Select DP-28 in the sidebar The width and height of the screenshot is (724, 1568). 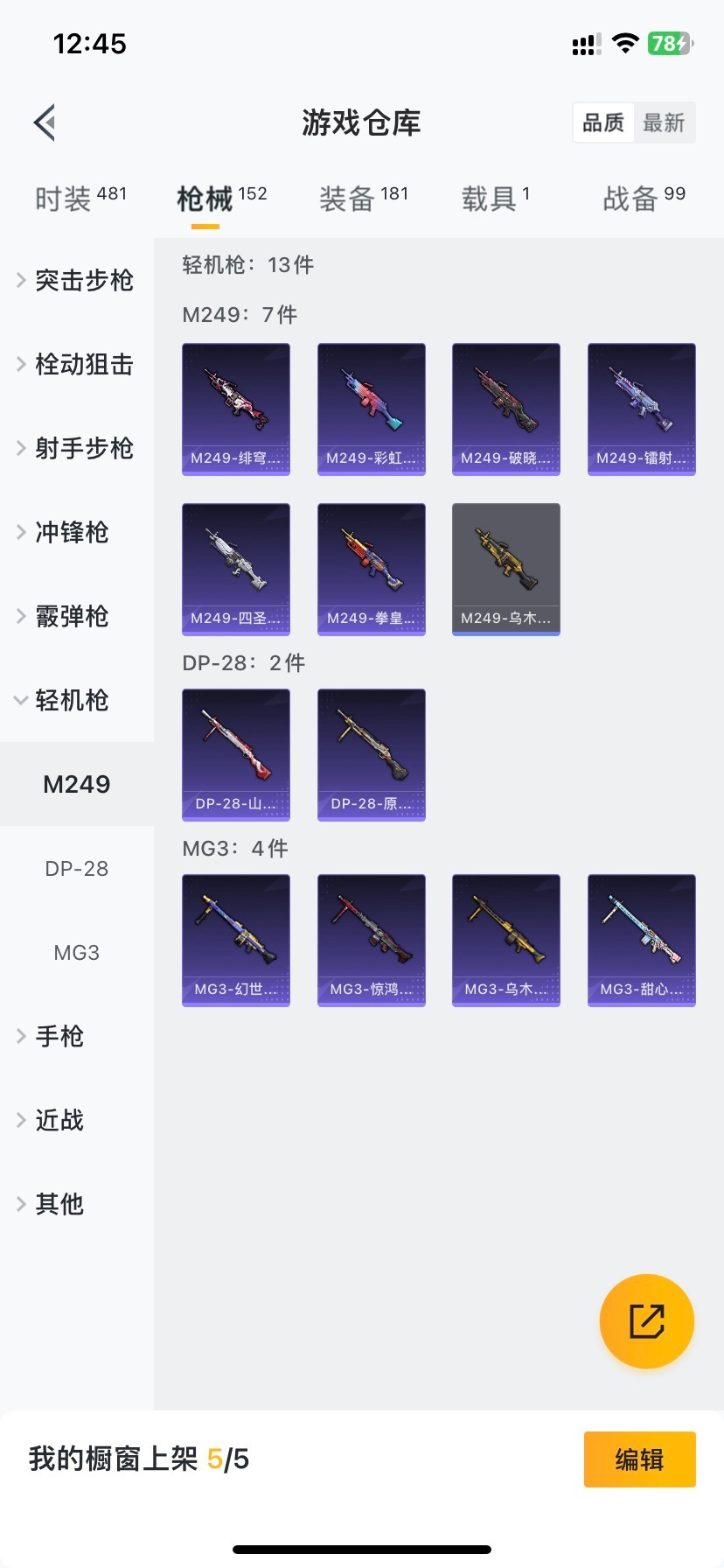[77, 869]
